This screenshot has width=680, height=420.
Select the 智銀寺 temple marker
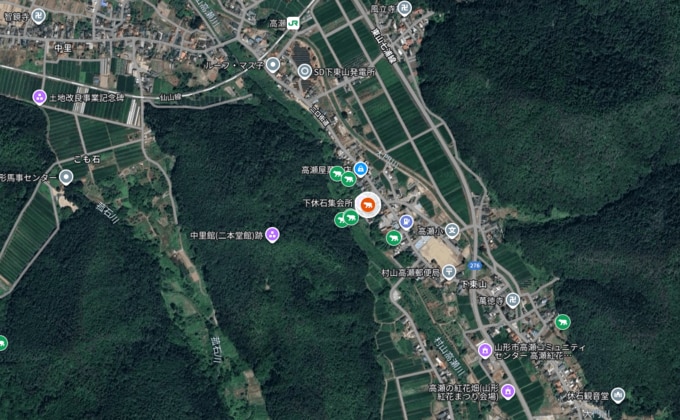click(38, 16)
